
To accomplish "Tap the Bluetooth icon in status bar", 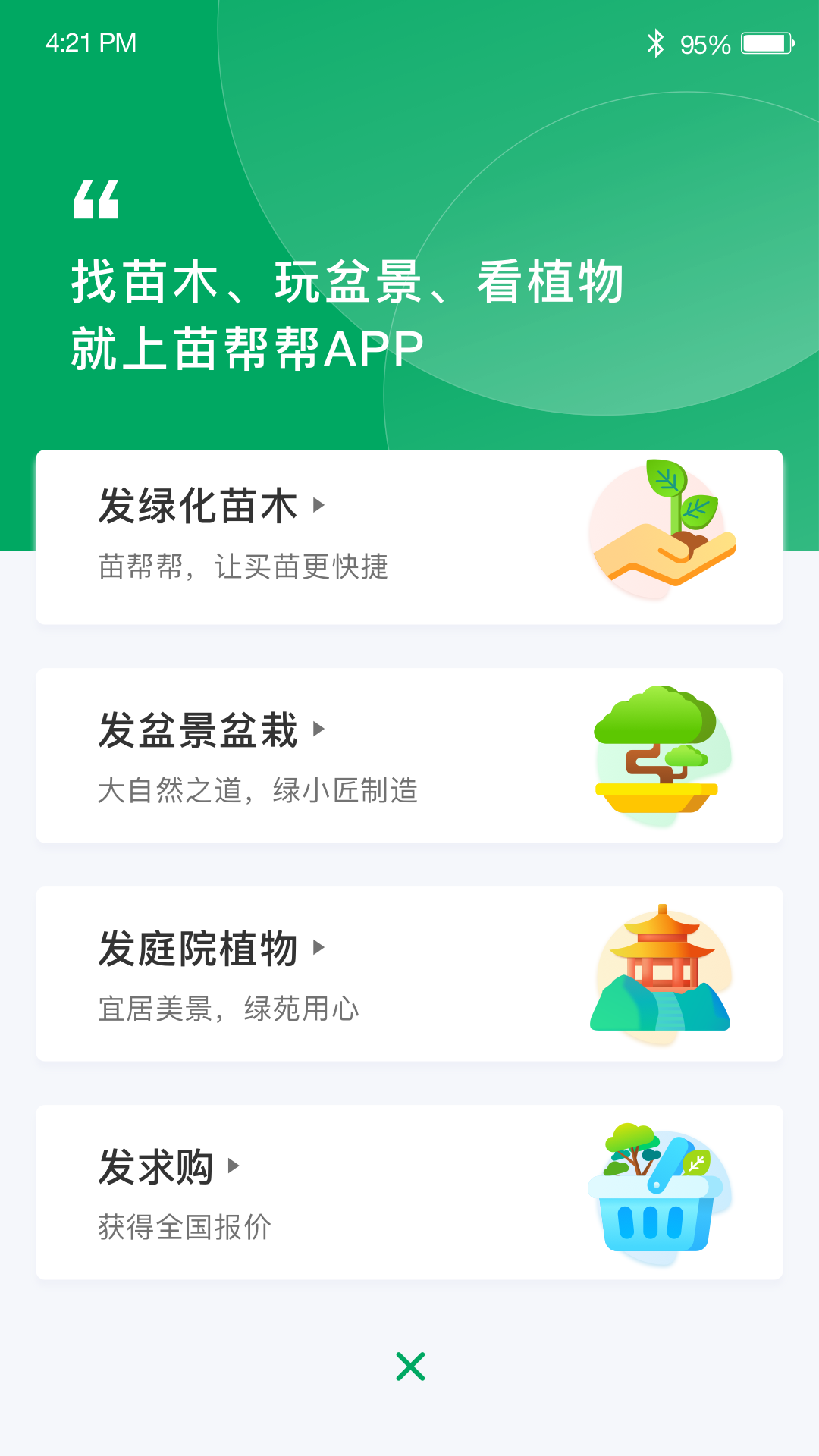I will pos(657,42).
